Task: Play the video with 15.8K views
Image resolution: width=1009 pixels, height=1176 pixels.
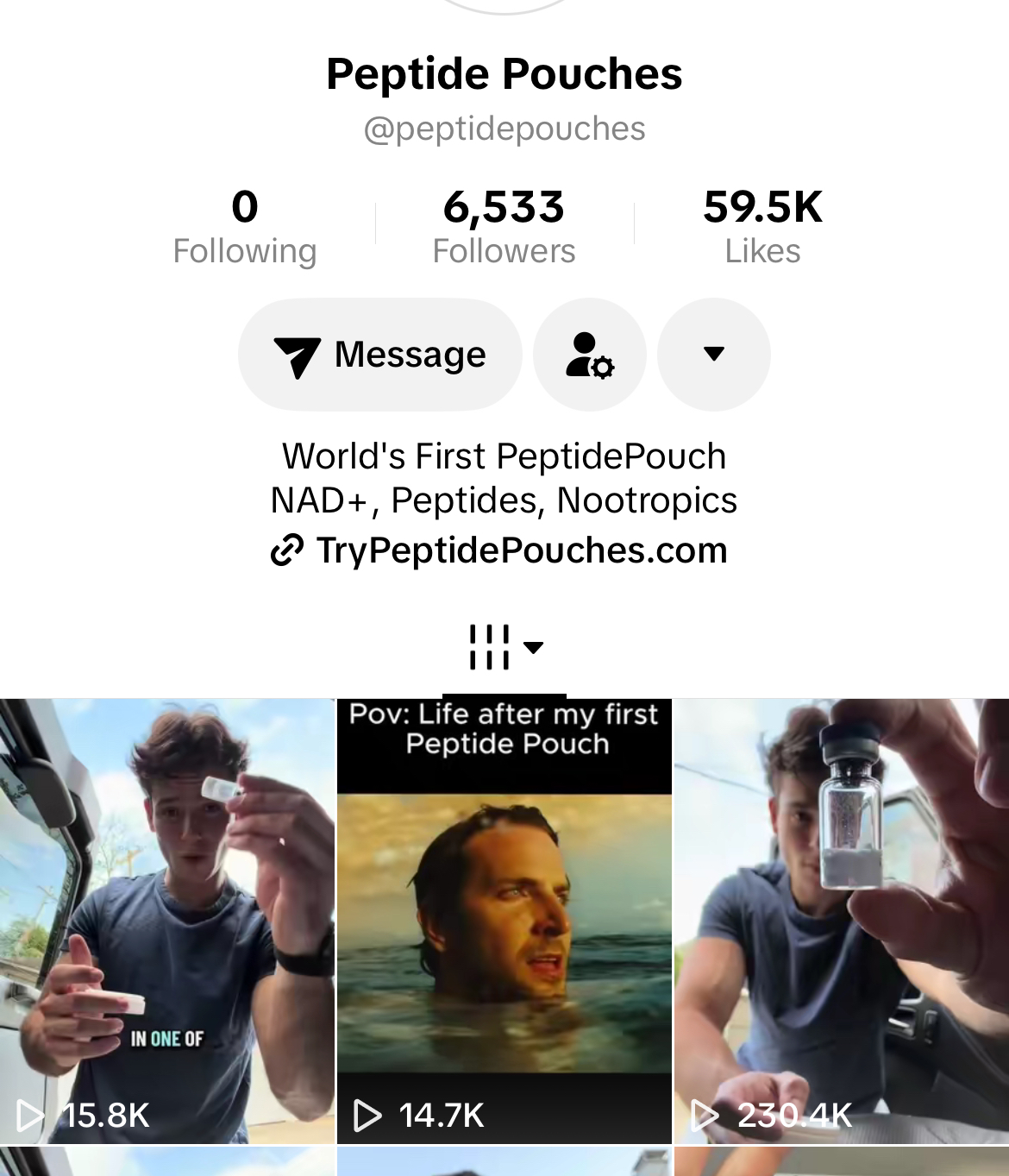Action: click(166, 921)
